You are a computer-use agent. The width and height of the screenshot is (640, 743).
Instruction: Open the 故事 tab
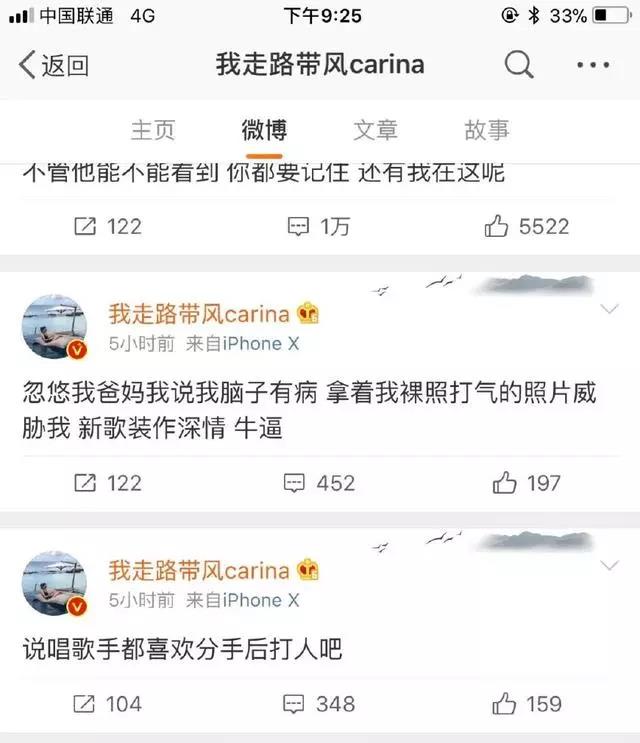click(487, 129)
